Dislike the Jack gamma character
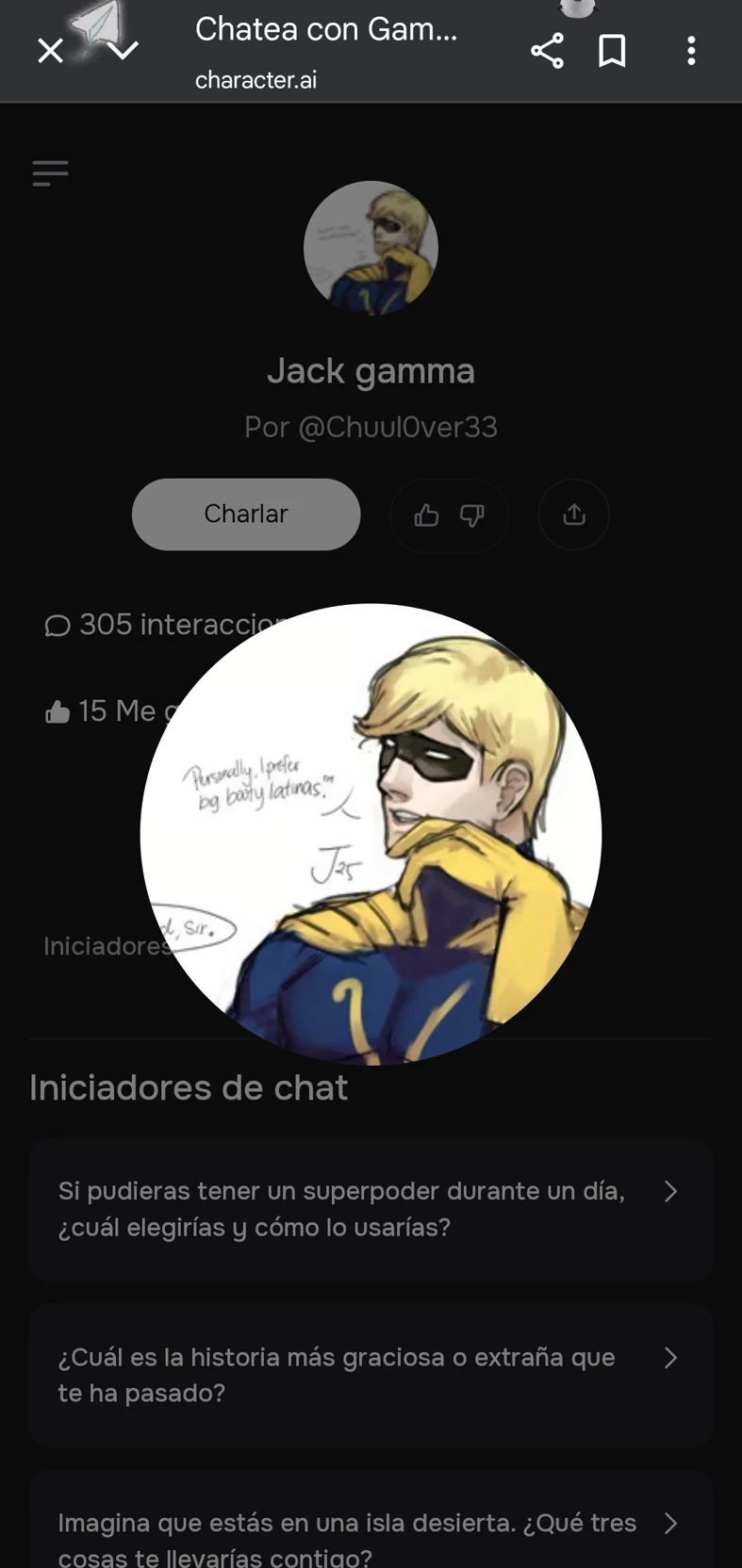 472,514
